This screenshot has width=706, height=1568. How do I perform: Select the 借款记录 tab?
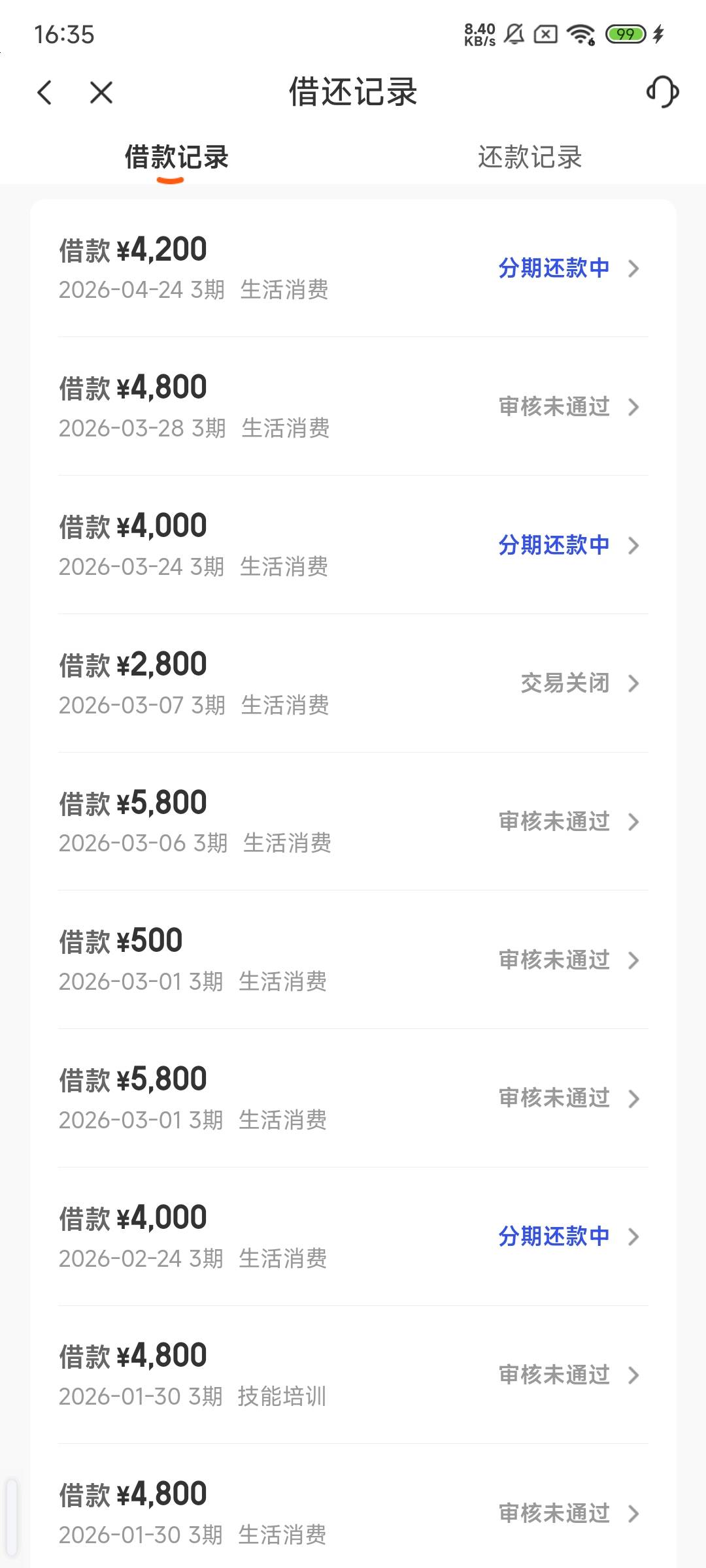tap(176, 157)
